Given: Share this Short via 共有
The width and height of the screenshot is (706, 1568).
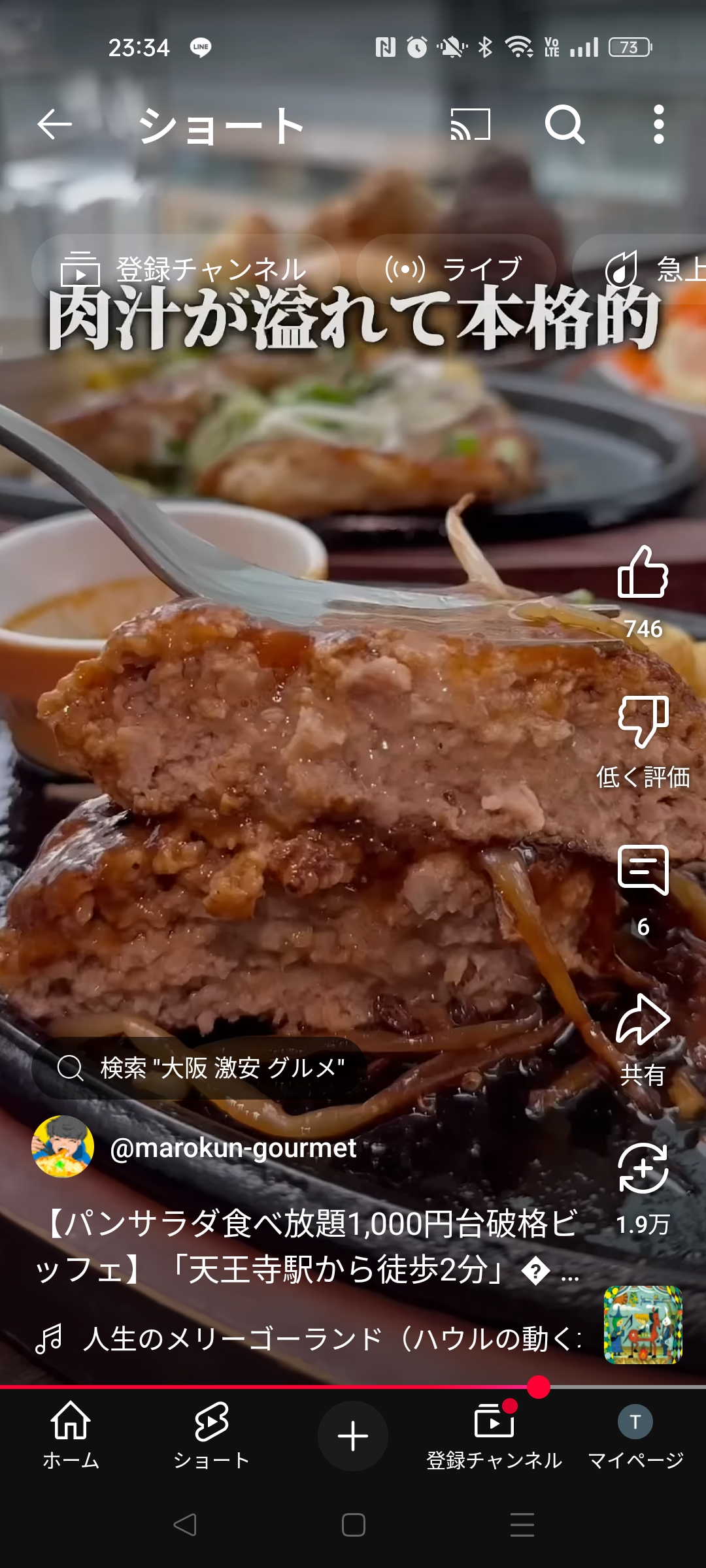Looking at the screenshot, I should tap(643, 1021).
